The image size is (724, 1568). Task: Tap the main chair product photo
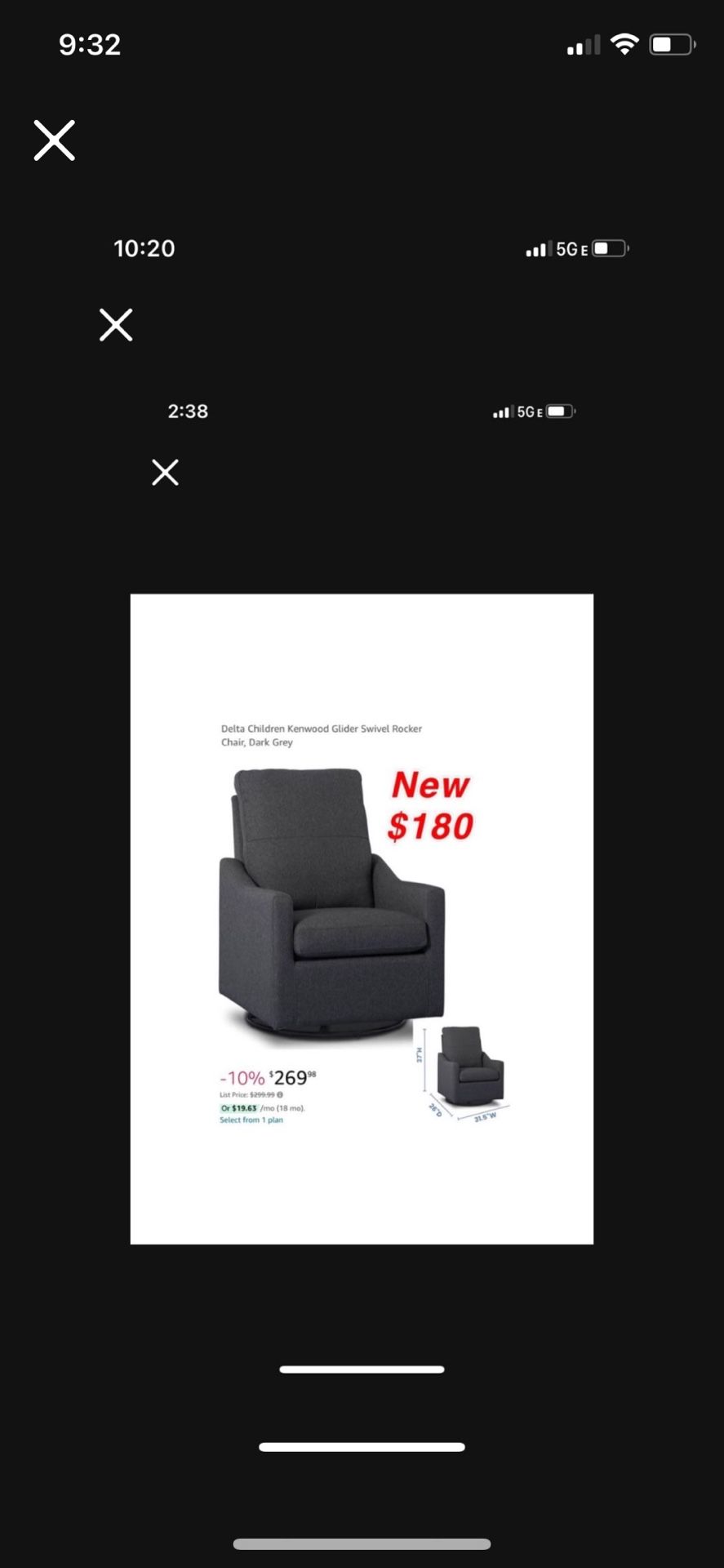coord(326,906)
